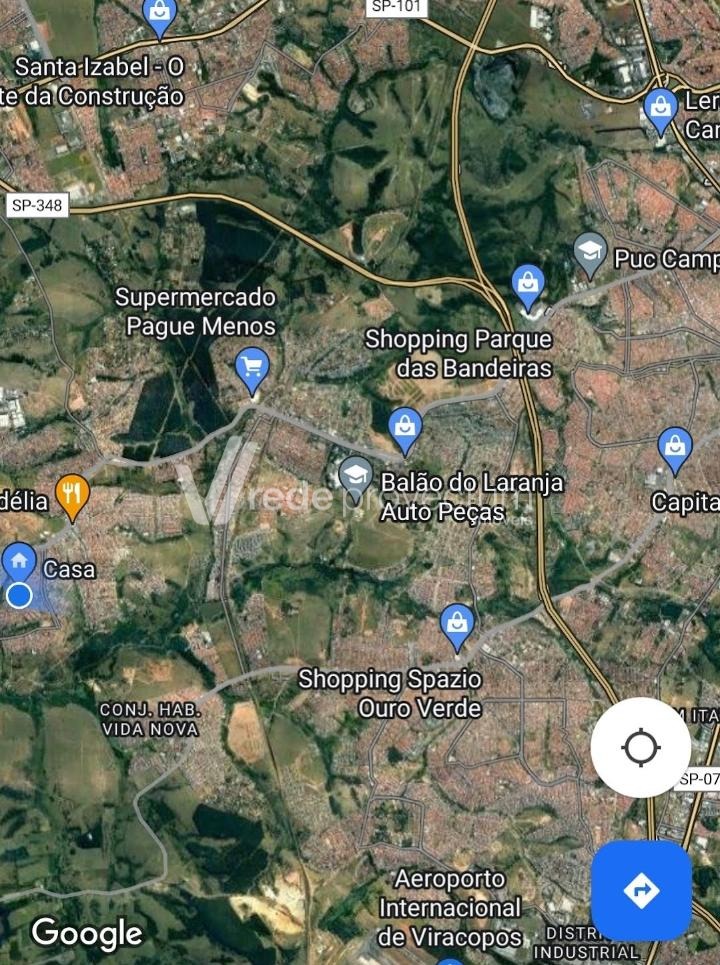Tap the Shopping Spazio Ouro Verde pin
The width and height of the screenshot is (720, 965).
point(457,625)
